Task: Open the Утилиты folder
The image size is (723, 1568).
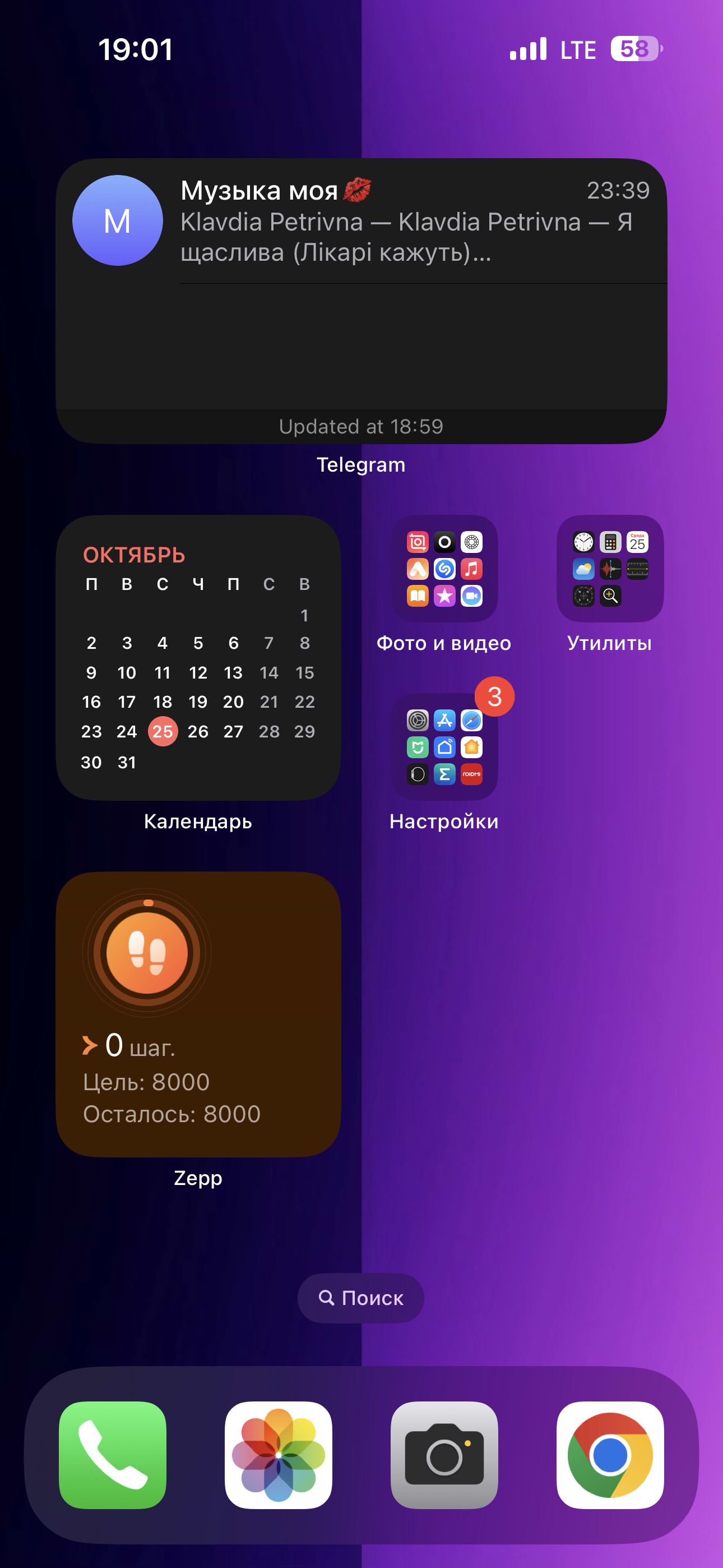Action: tap(610, 569)
